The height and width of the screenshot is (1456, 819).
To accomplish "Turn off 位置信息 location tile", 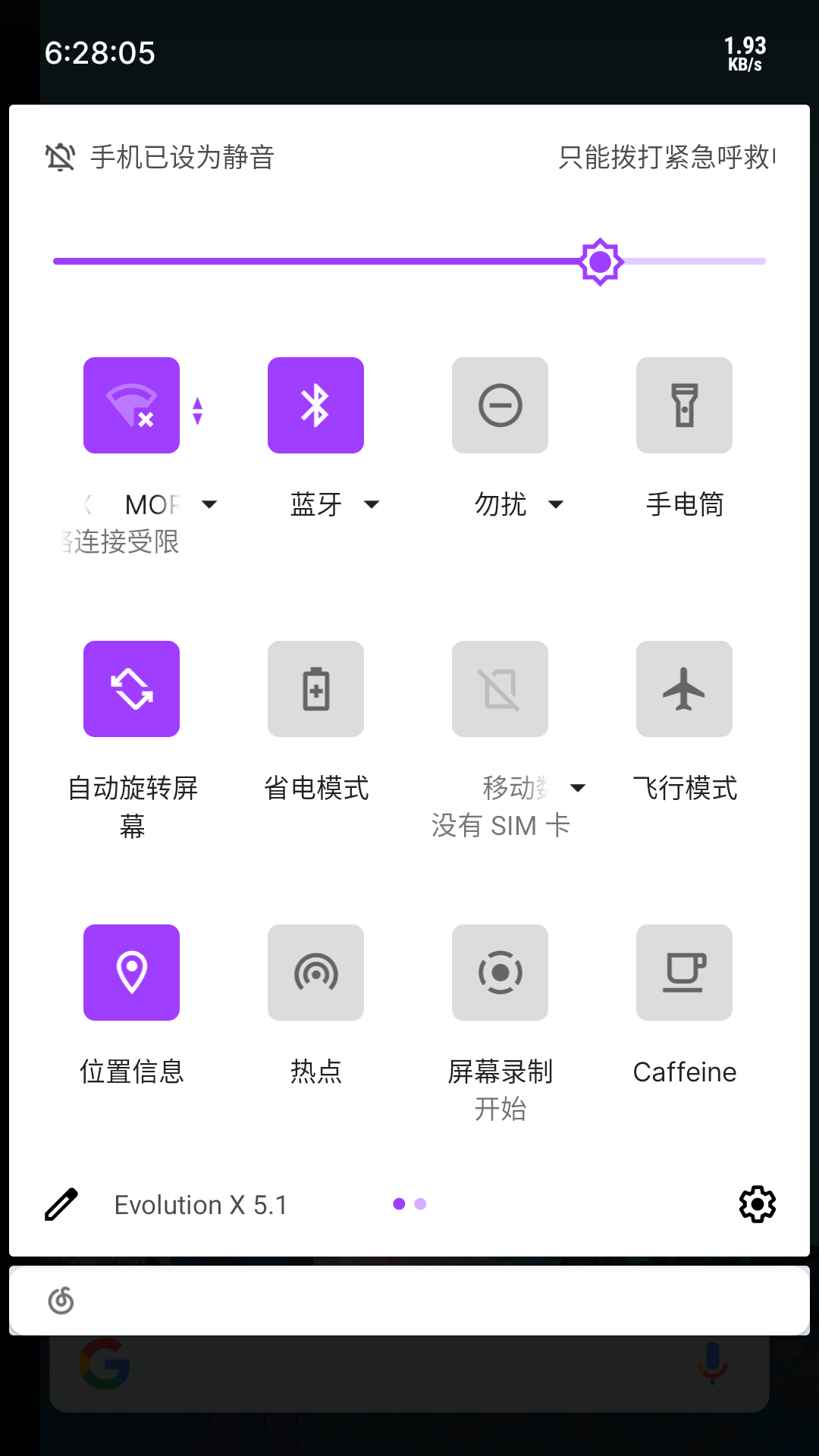I will (x=131, y=972).
